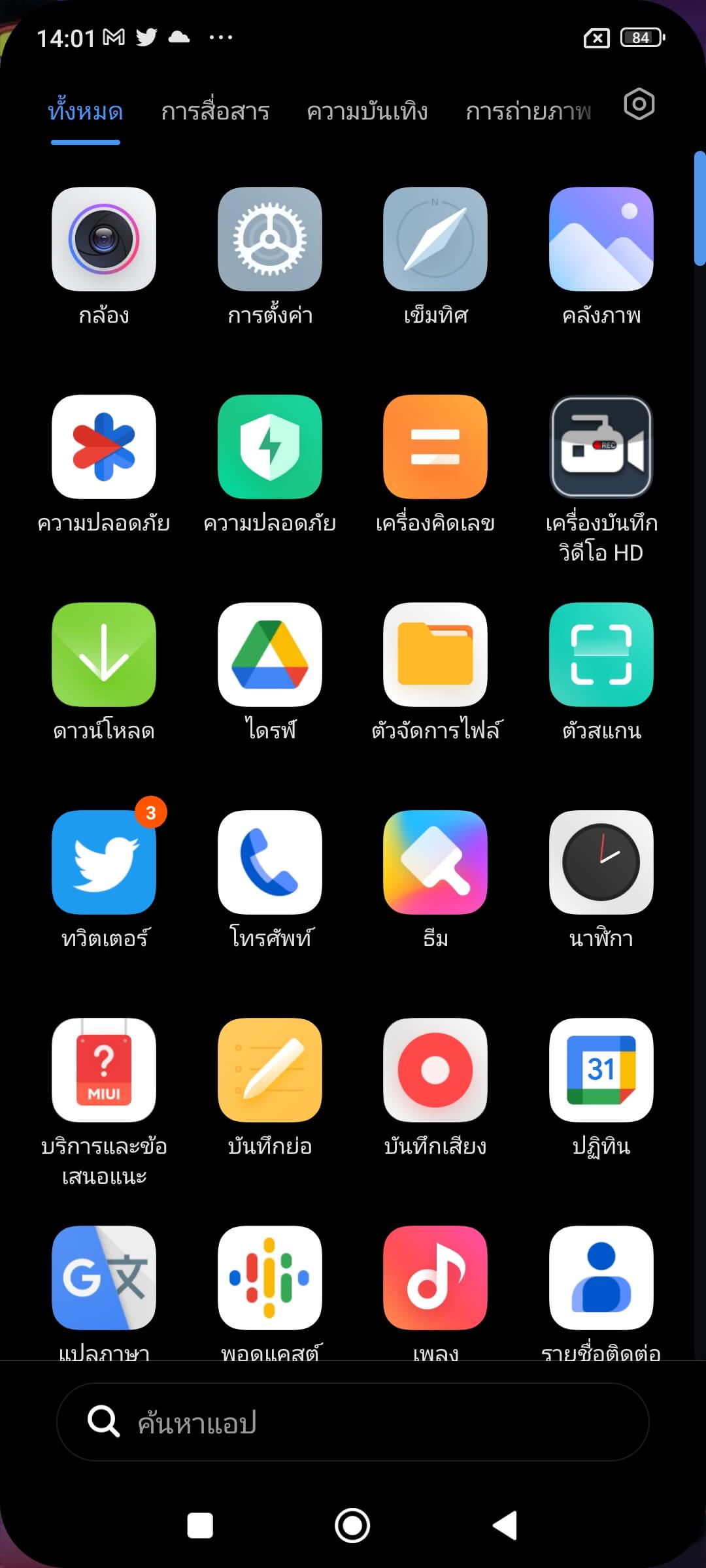This screenshot has height=1568, width=706.
Task: Go to home via navigation bar
Action: (x=352, y=1526)
